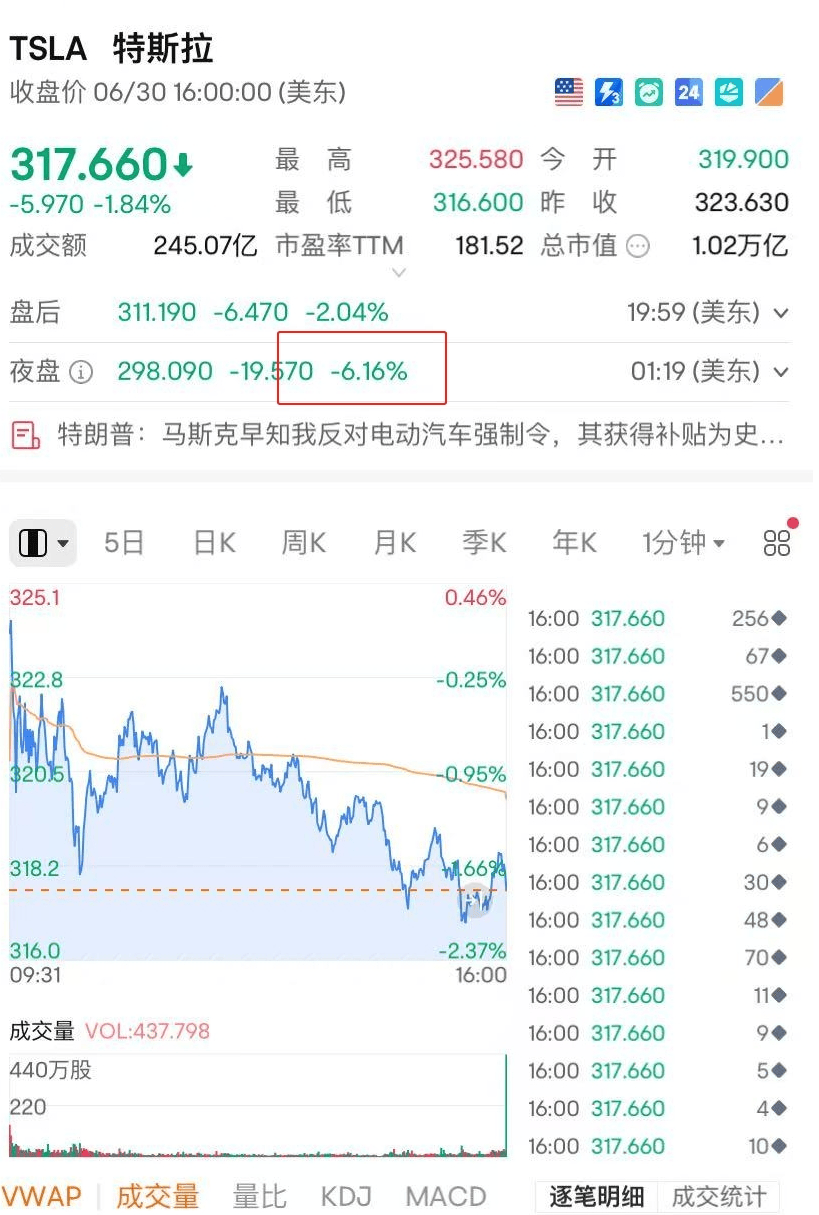819x1215 pixels.
Task: Open the grid layout icon with red dot
Action: coord(775,542)
